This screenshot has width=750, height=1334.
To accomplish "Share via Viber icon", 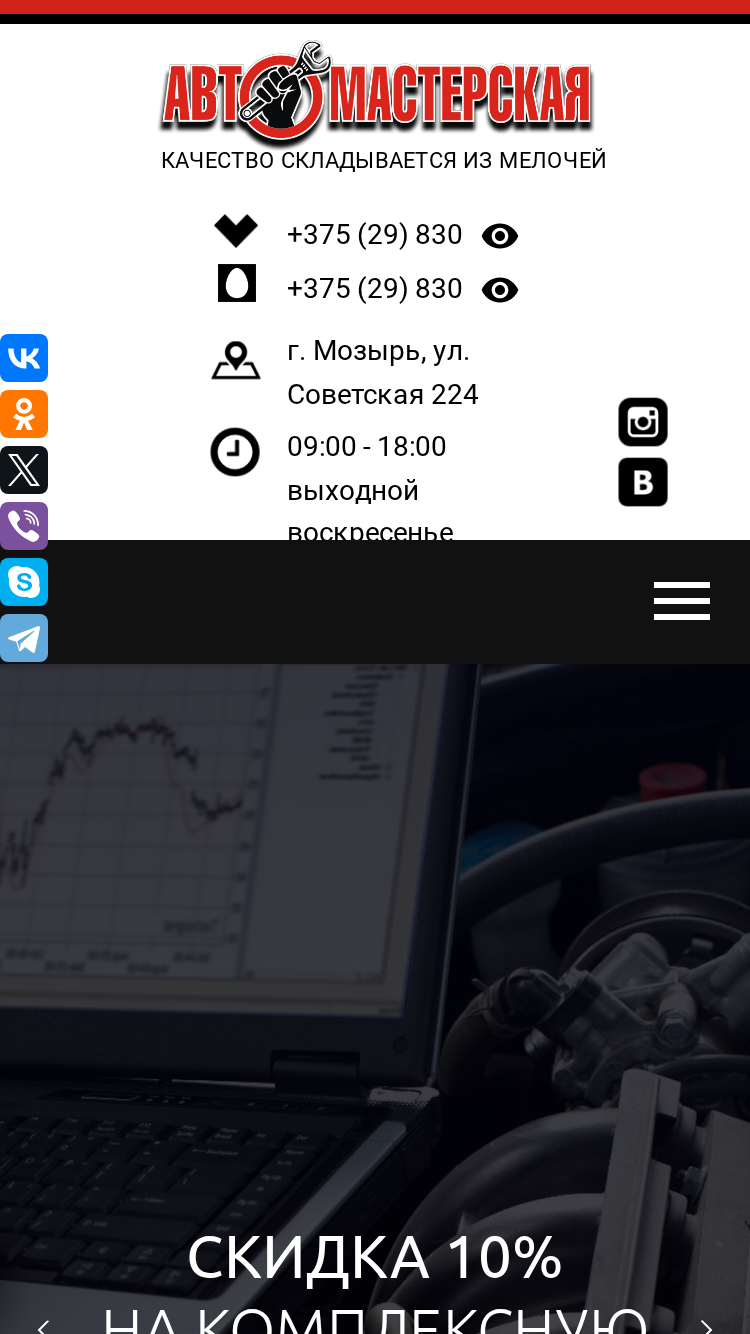I will point(24,526).
